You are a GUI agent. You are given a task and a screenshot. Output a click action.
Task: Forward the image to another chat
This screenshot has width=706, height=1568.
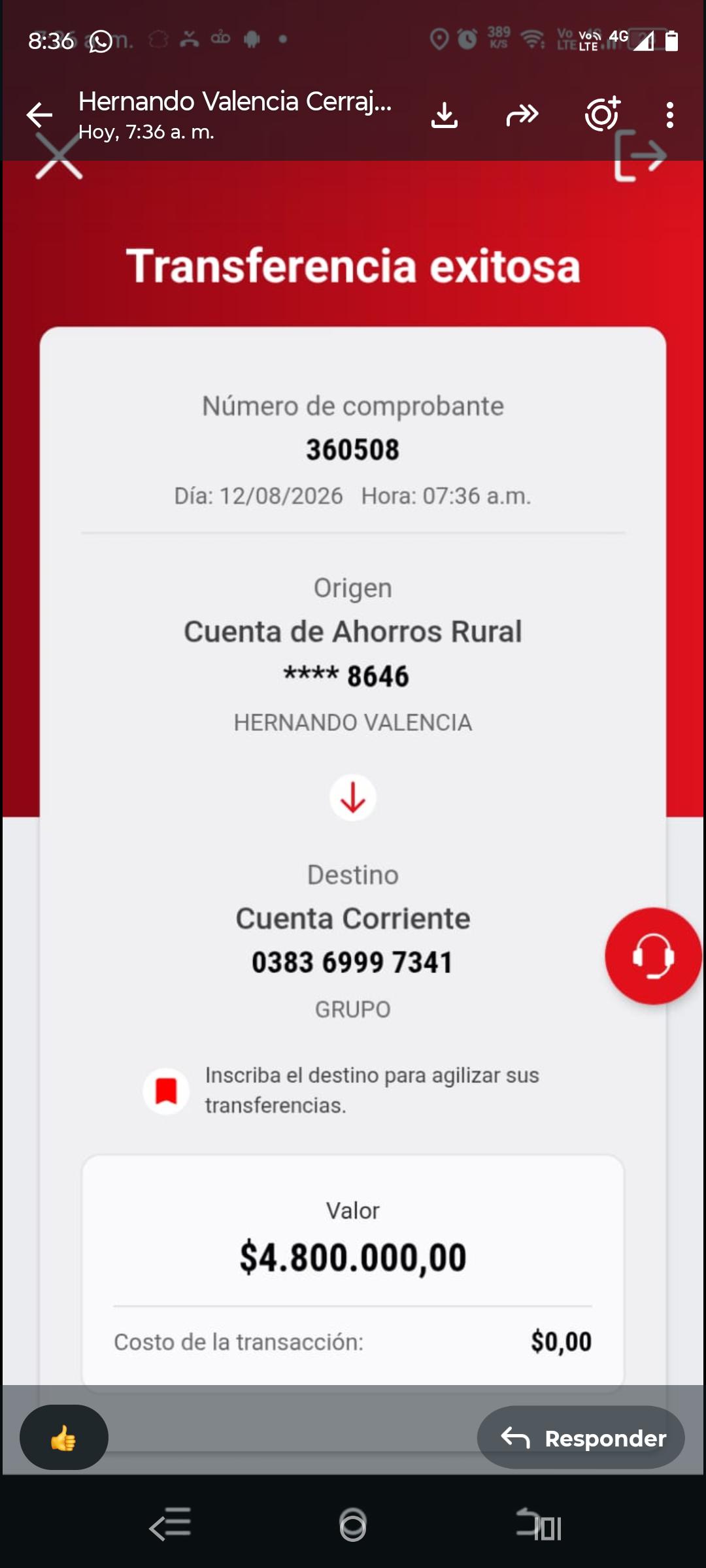pyautogui.click(x=522, y=115)
